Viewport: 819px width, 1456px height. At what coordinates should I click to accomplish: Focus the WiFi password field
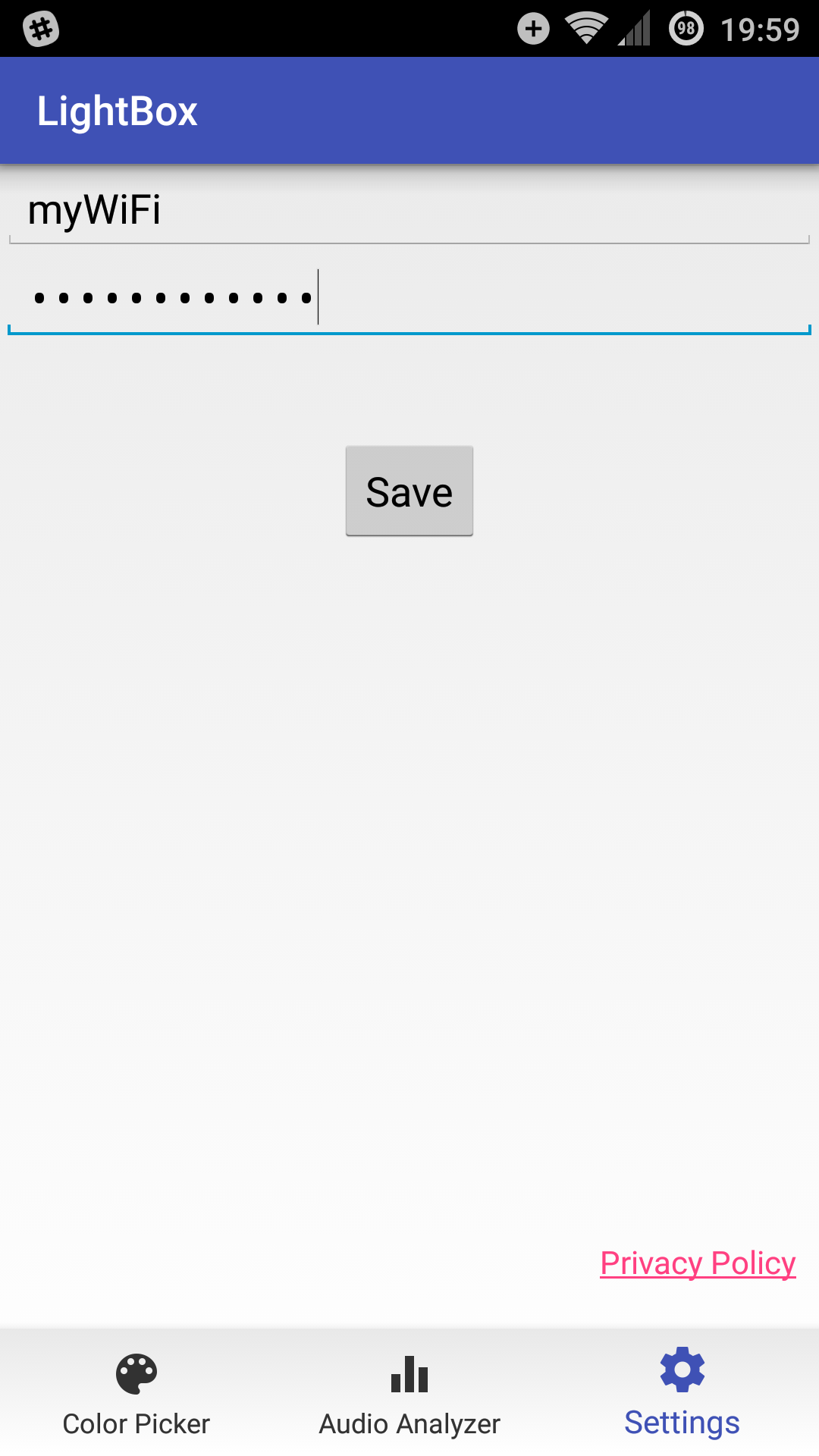tap(409, 298)
